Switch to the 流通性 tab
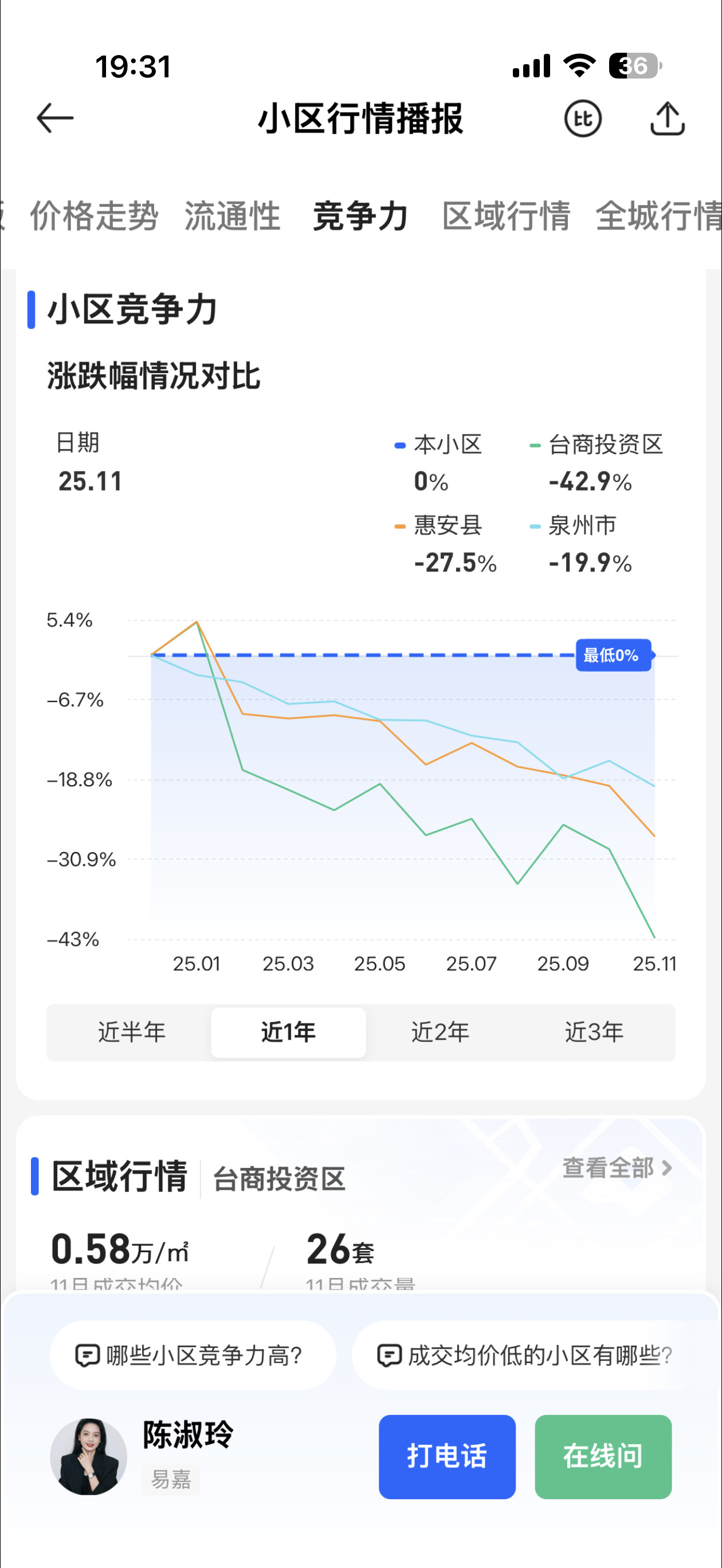The height and width of the screenshot is (1568, 722). click(x=231, y=217)
